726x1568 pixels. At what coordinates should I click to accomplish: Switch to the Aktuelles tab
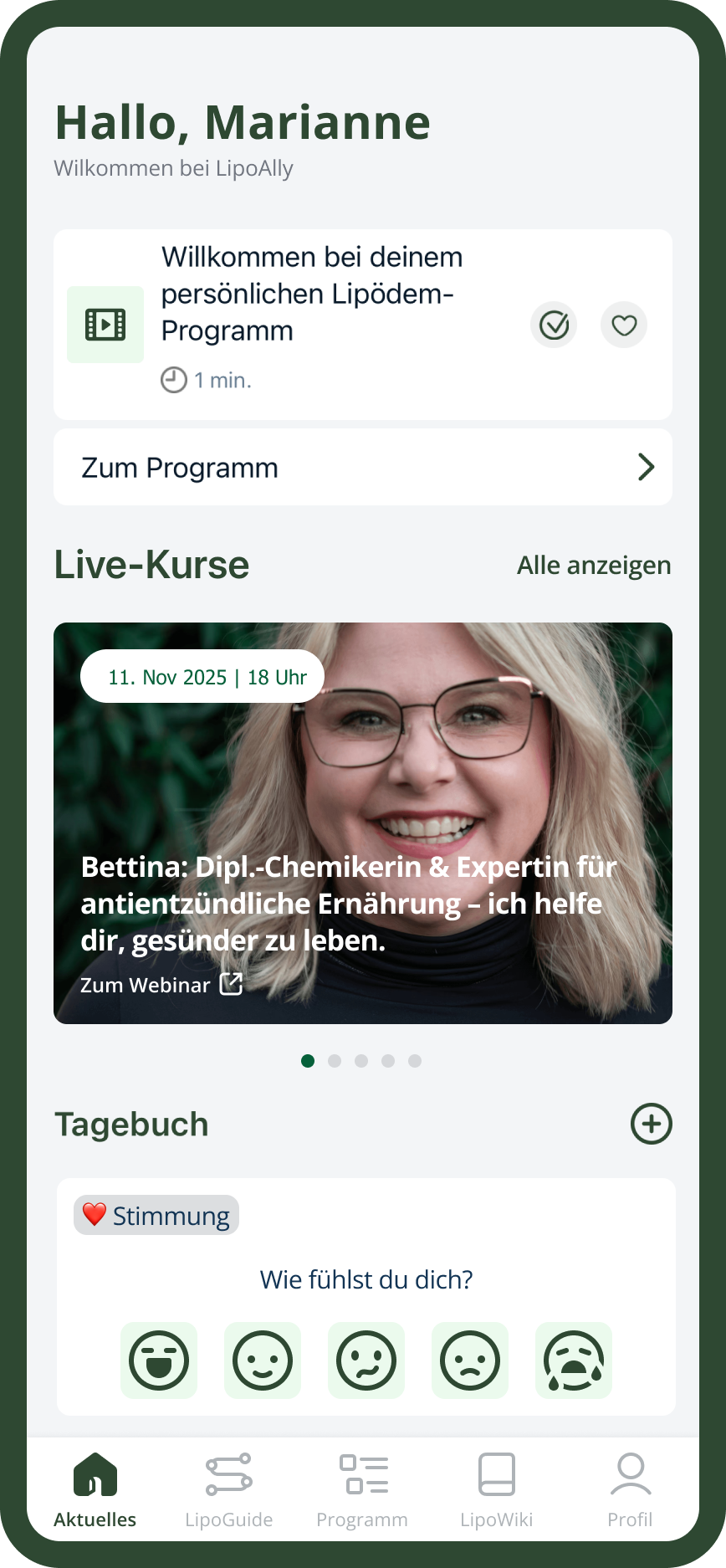click(95, 1489)
